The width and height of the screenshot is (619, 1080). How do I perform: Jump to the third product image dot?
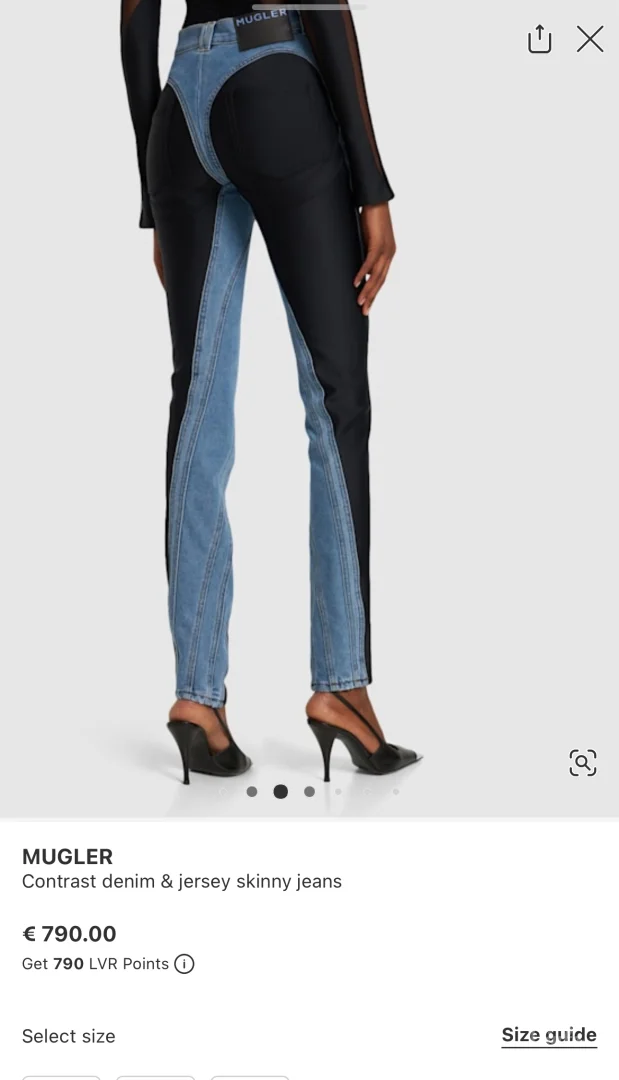point(309,791)
